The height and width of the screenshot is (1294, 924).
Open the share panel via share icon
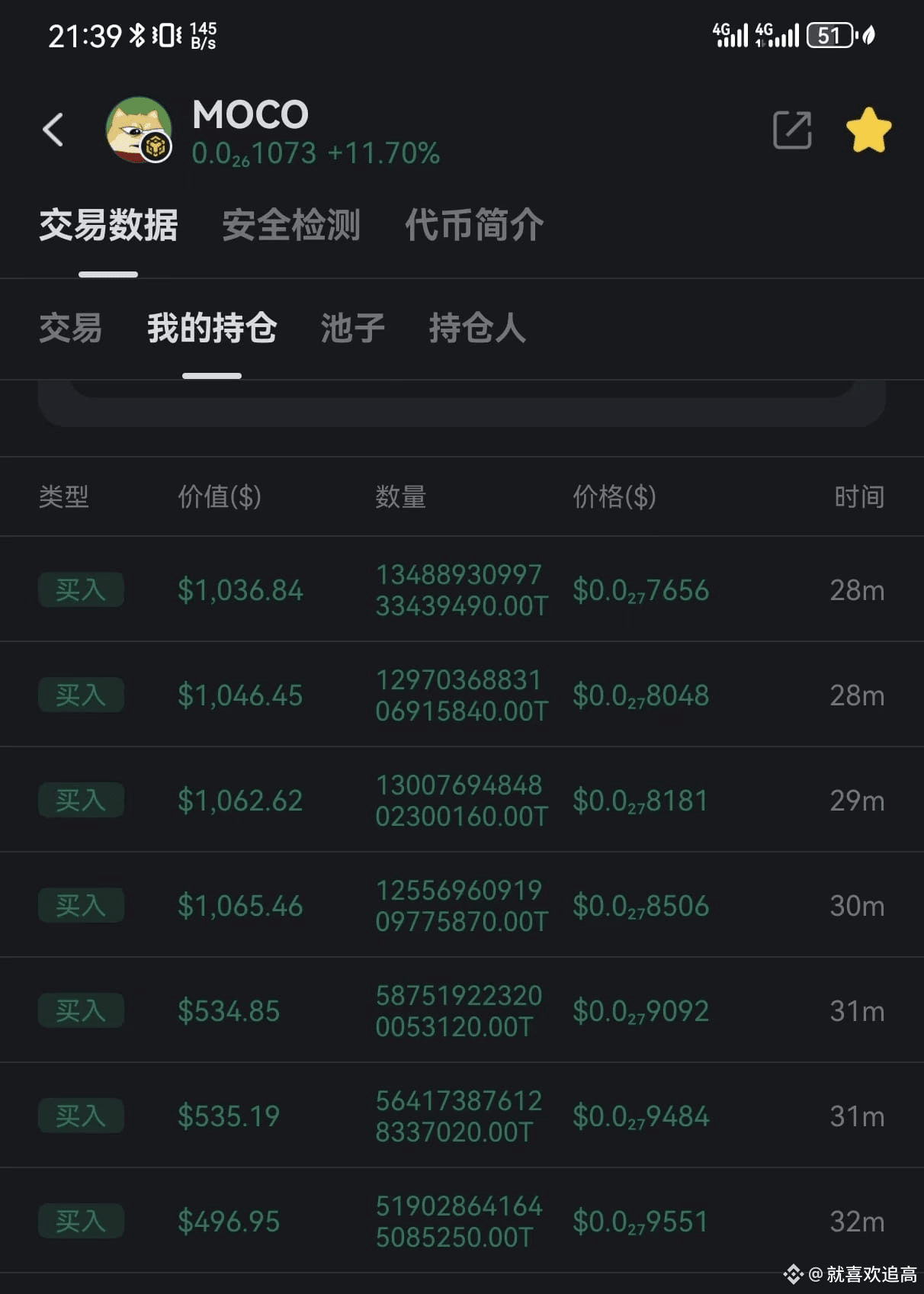click(793, 130)
